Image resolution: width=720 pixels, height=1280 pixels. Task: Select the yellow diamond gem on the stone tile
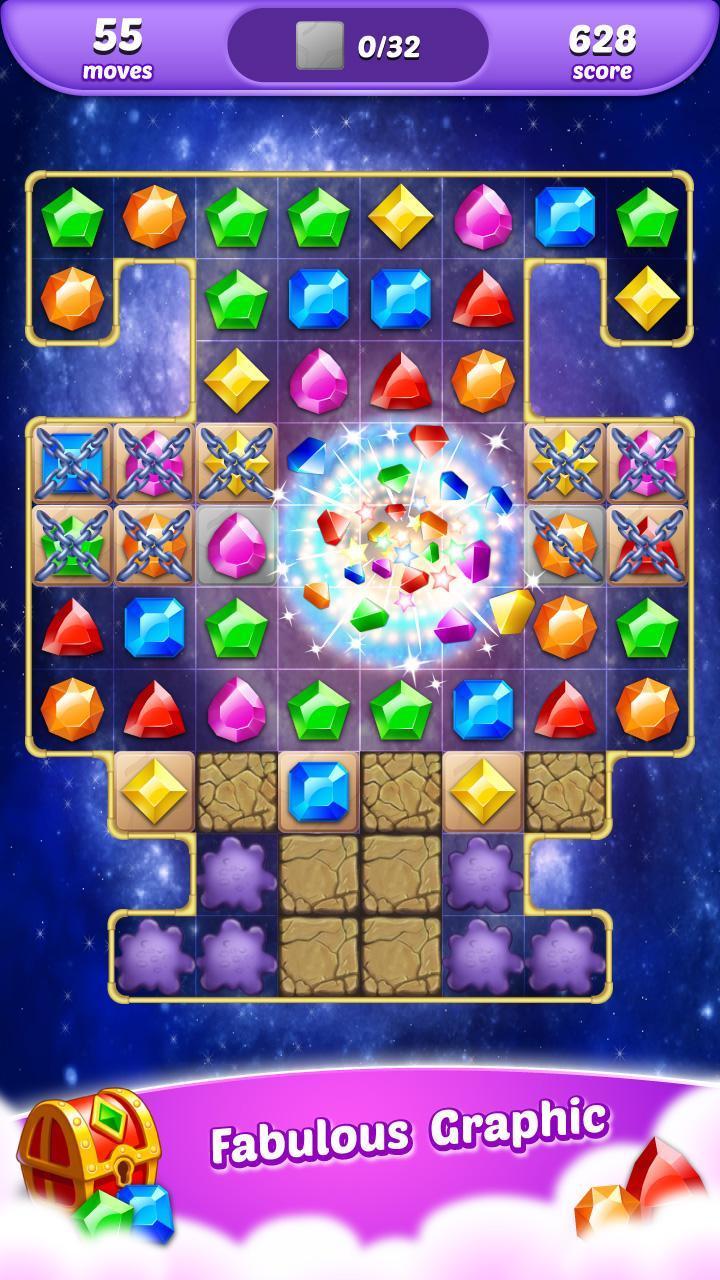coord(153,790)
